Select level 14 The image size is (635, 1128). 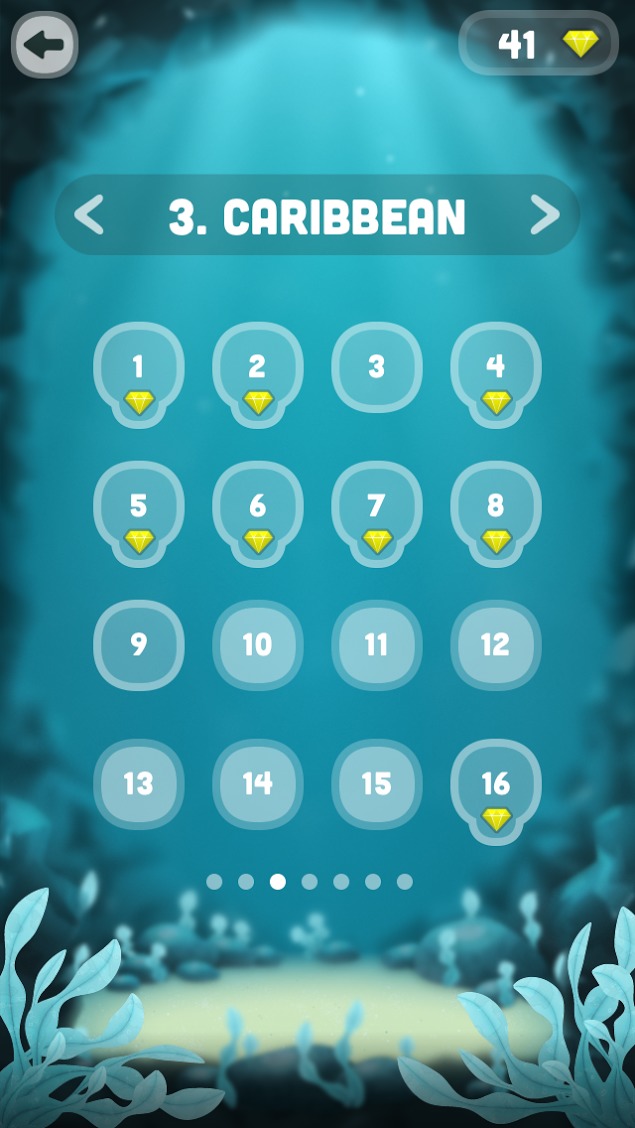point(257,784)
